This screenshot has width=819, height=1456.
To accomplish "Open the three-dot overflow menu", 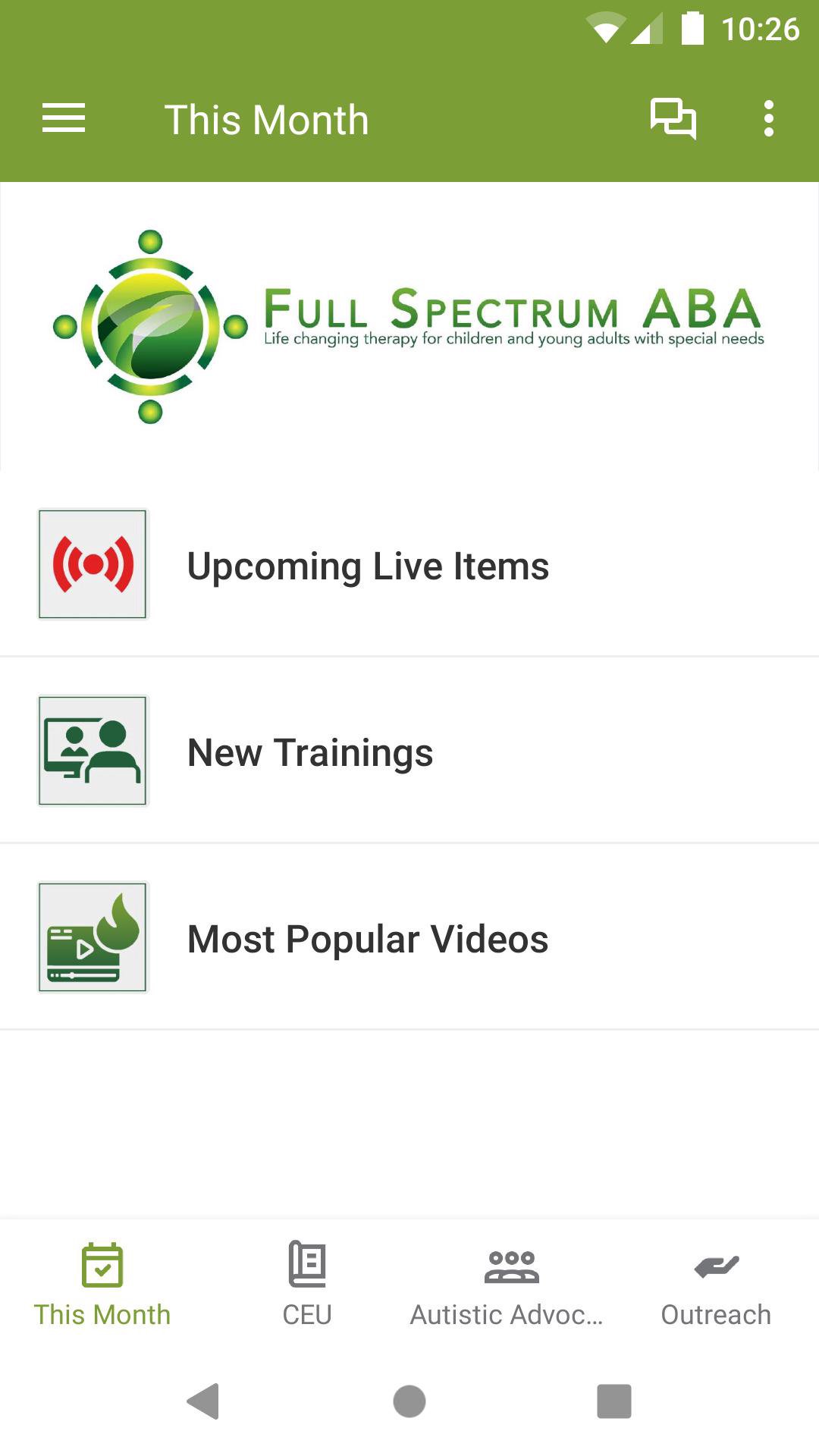I will [768, 119].
